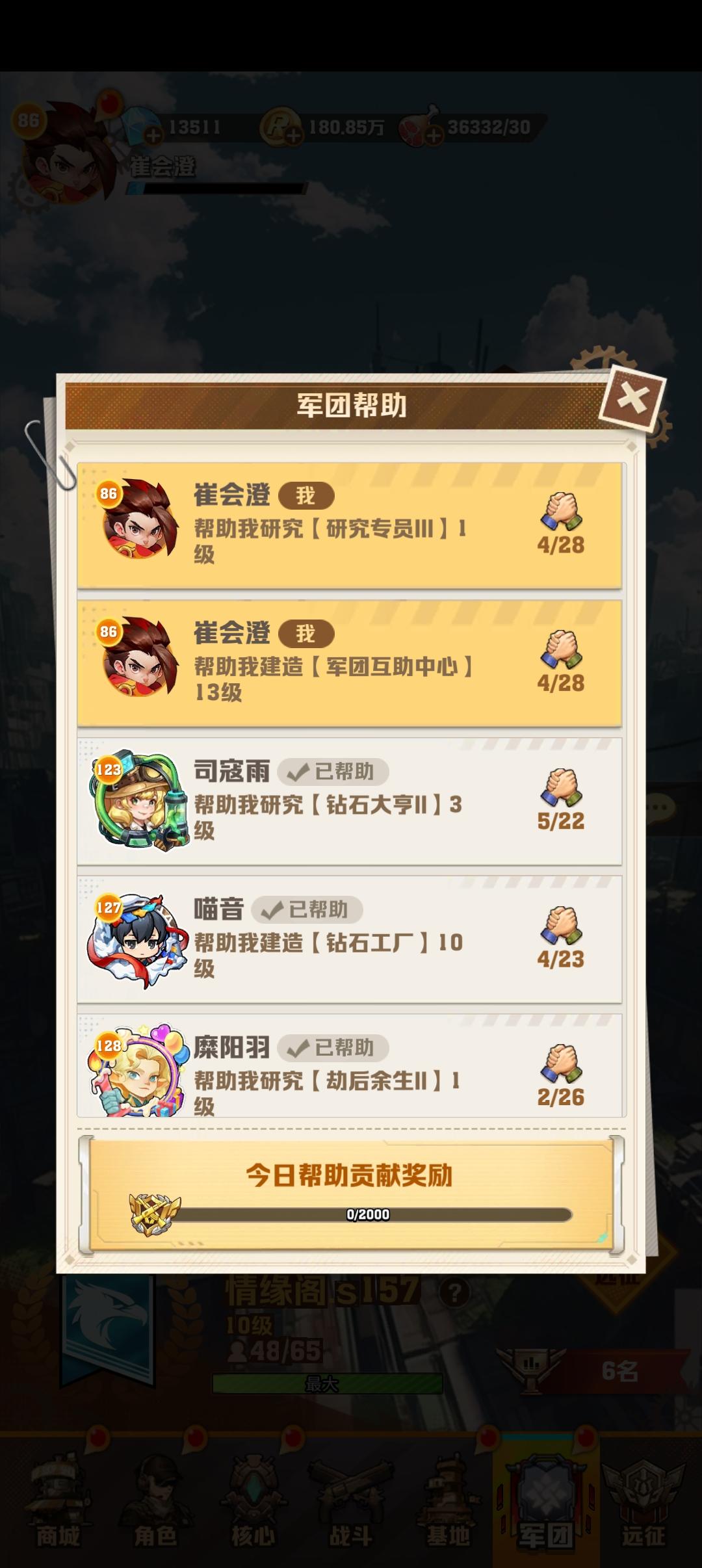The width and height of the screenshot is (702, 1568).
Task: Tap the meat supply icon showing 36332/30
Action: pyautogui.click(x=415, y=125)
